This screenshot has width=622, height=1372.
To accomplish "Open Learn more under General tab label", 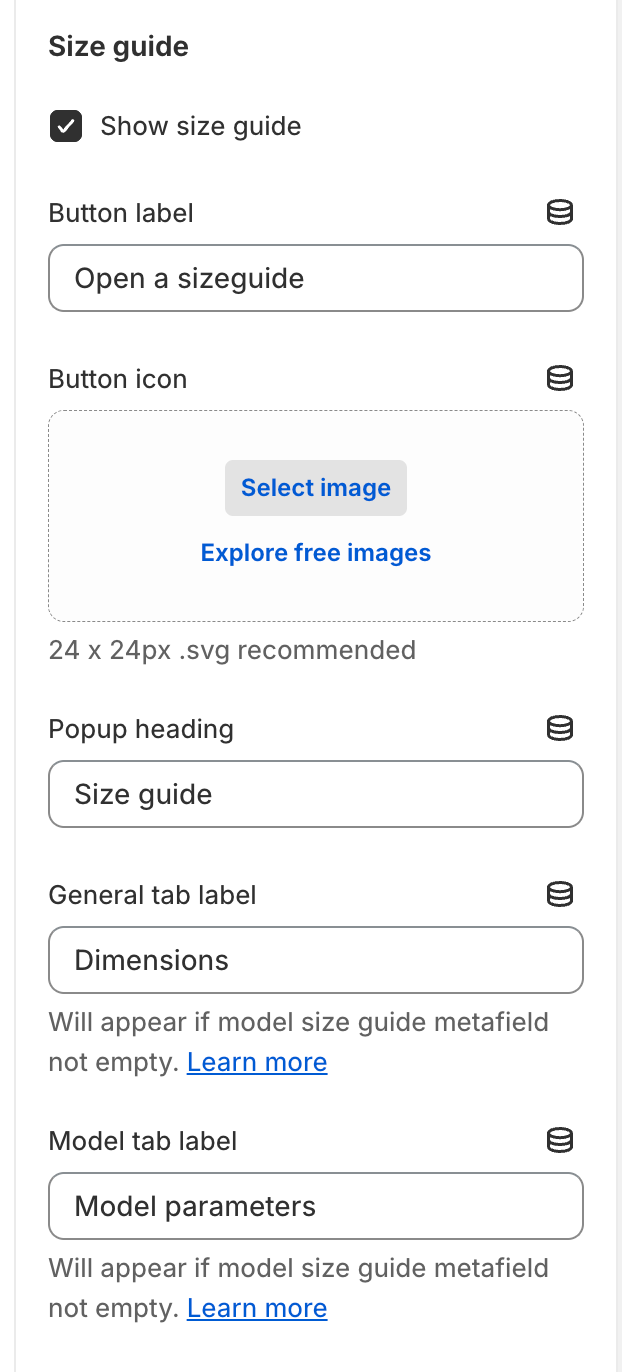I will click(x=257, y=1062).
